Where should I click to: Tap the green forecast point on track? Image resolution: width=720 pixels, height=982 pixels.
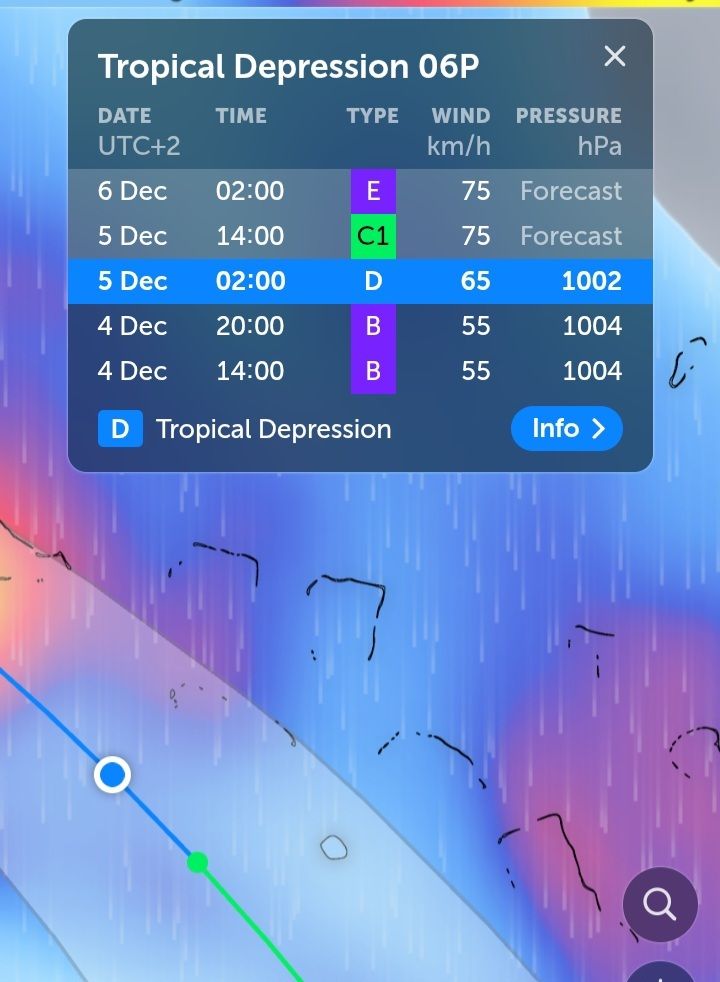pyautogui.click(x=198, y=862)
